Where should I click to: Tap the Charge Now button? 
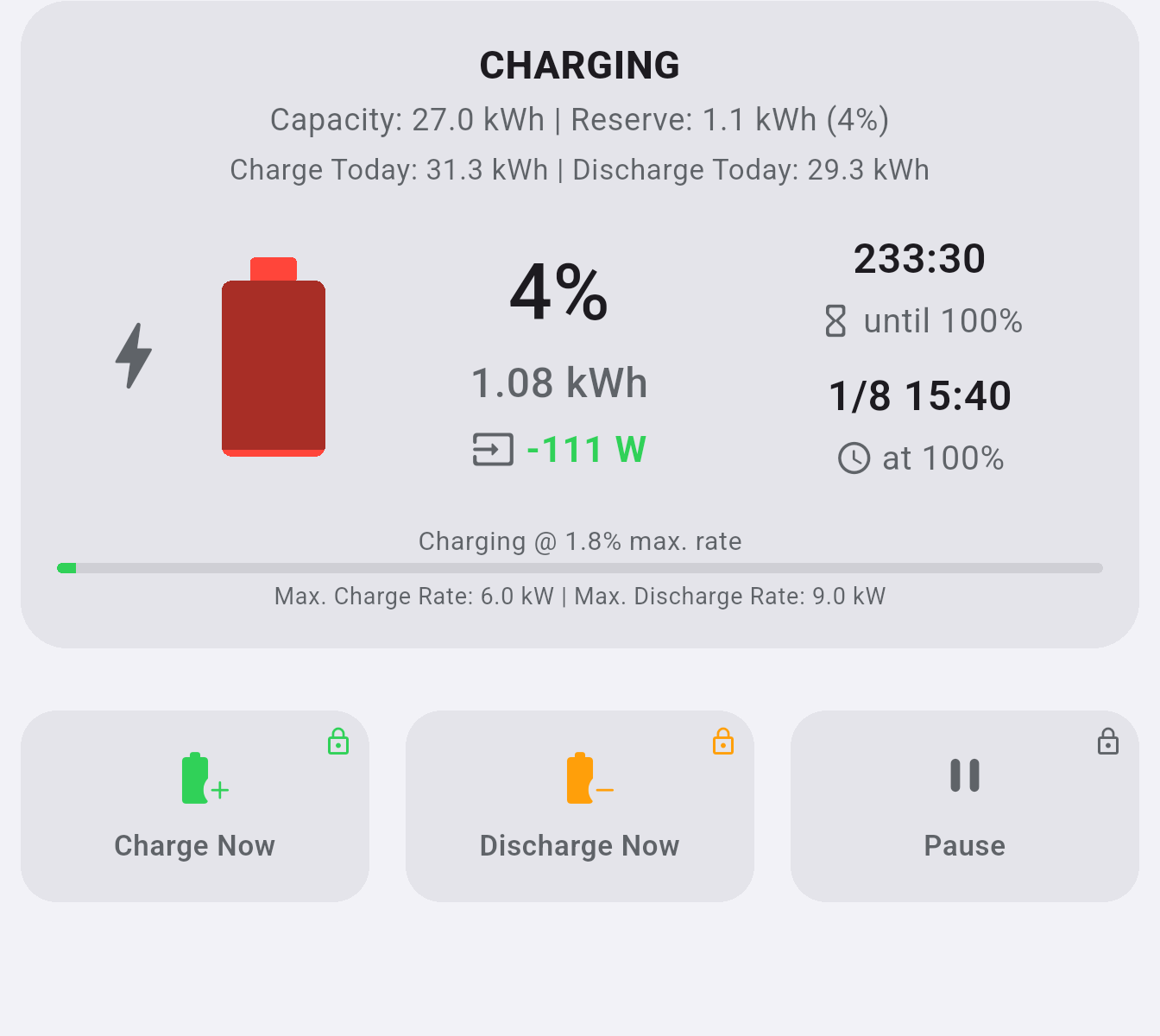pos(195,806)
